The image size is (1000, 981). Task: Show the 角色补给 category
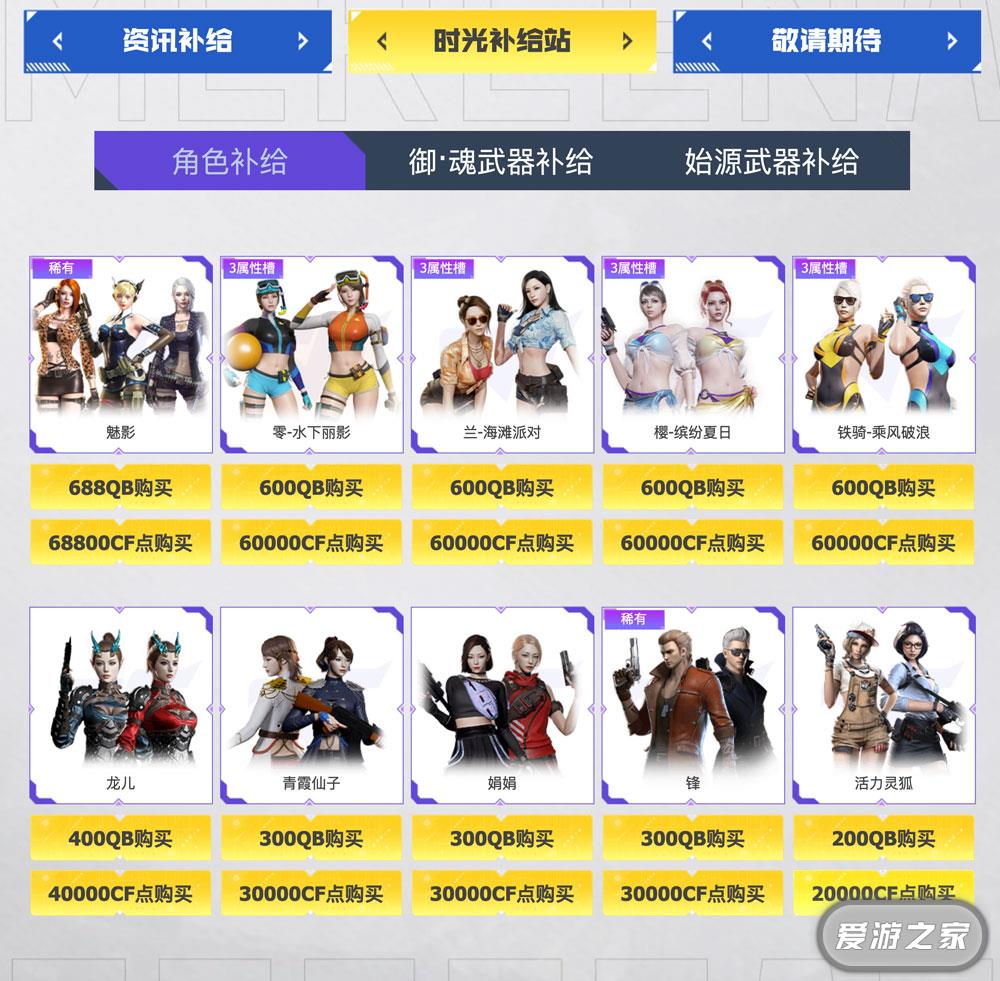coord(230,161)
